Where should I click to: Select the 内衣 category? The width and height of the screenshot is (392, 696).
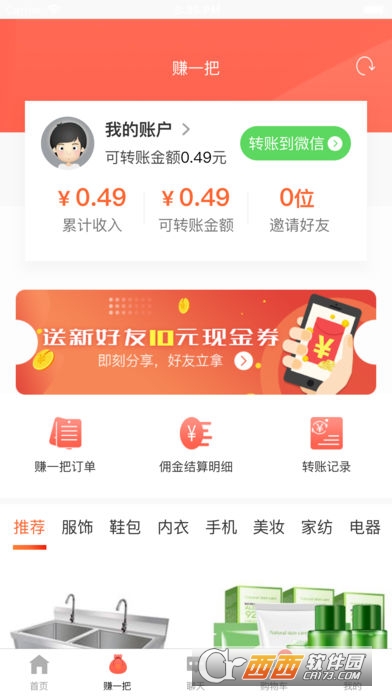173,528
